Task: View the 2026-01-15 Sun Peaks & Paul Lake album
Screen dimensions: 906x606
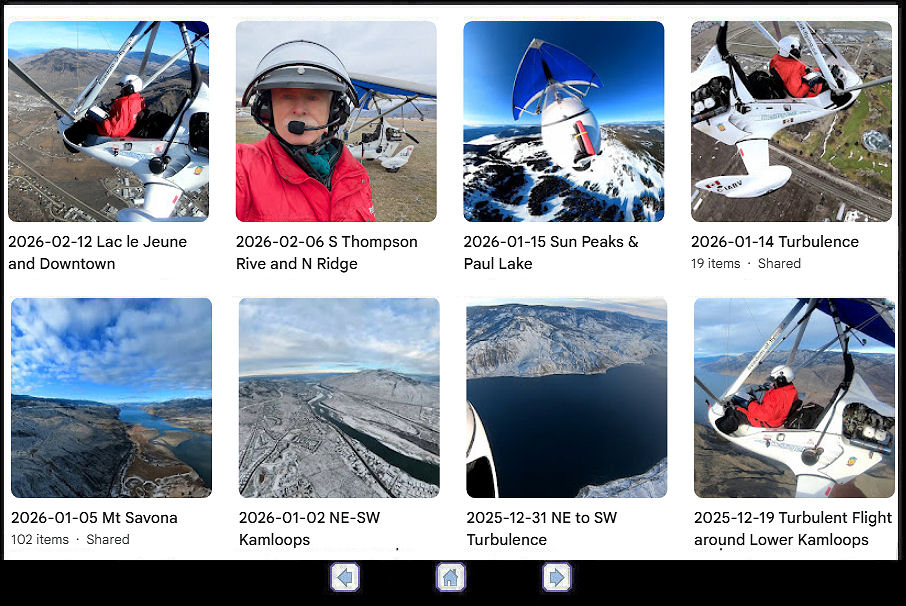Action: pyautogui.click(x=564, y=121)
